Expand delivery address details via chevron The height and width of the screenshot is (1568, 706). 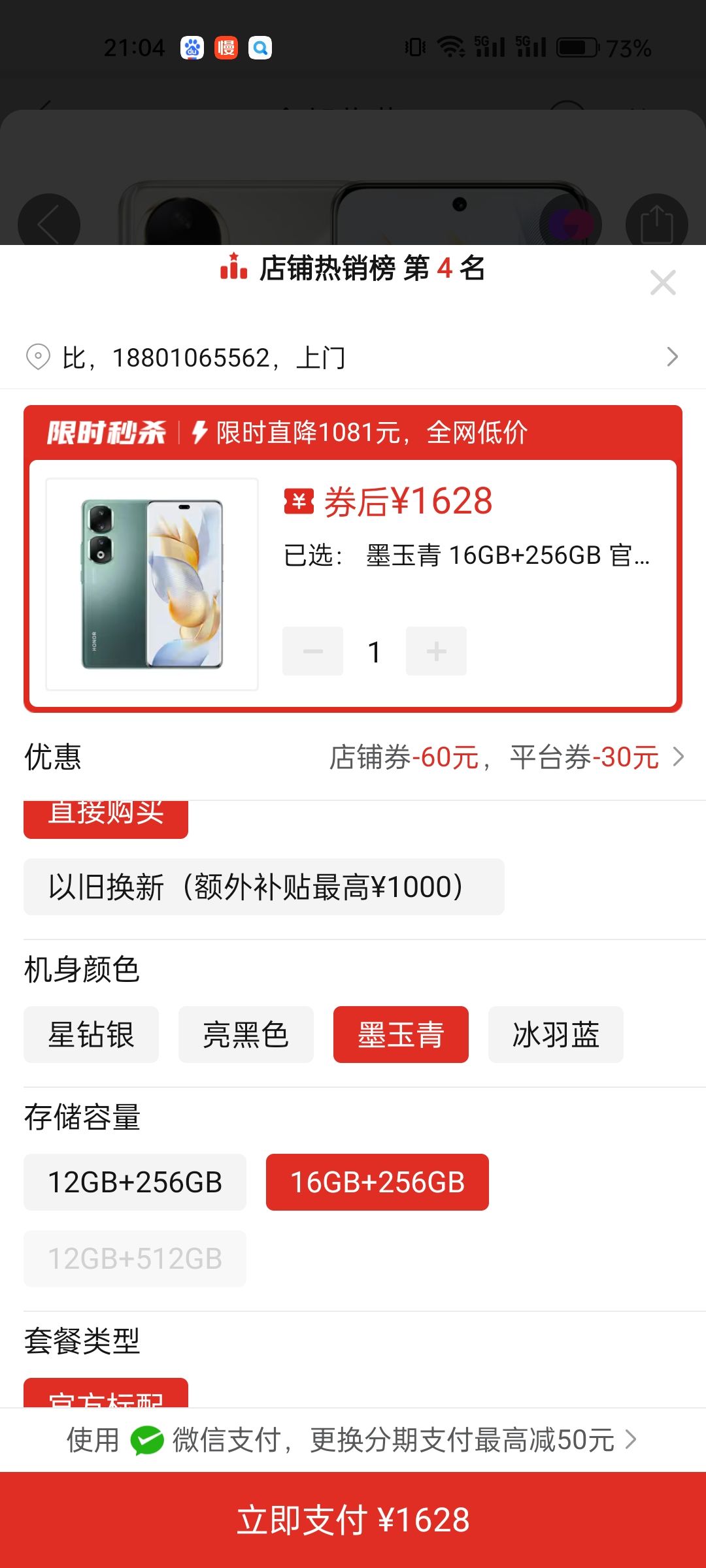672,357
